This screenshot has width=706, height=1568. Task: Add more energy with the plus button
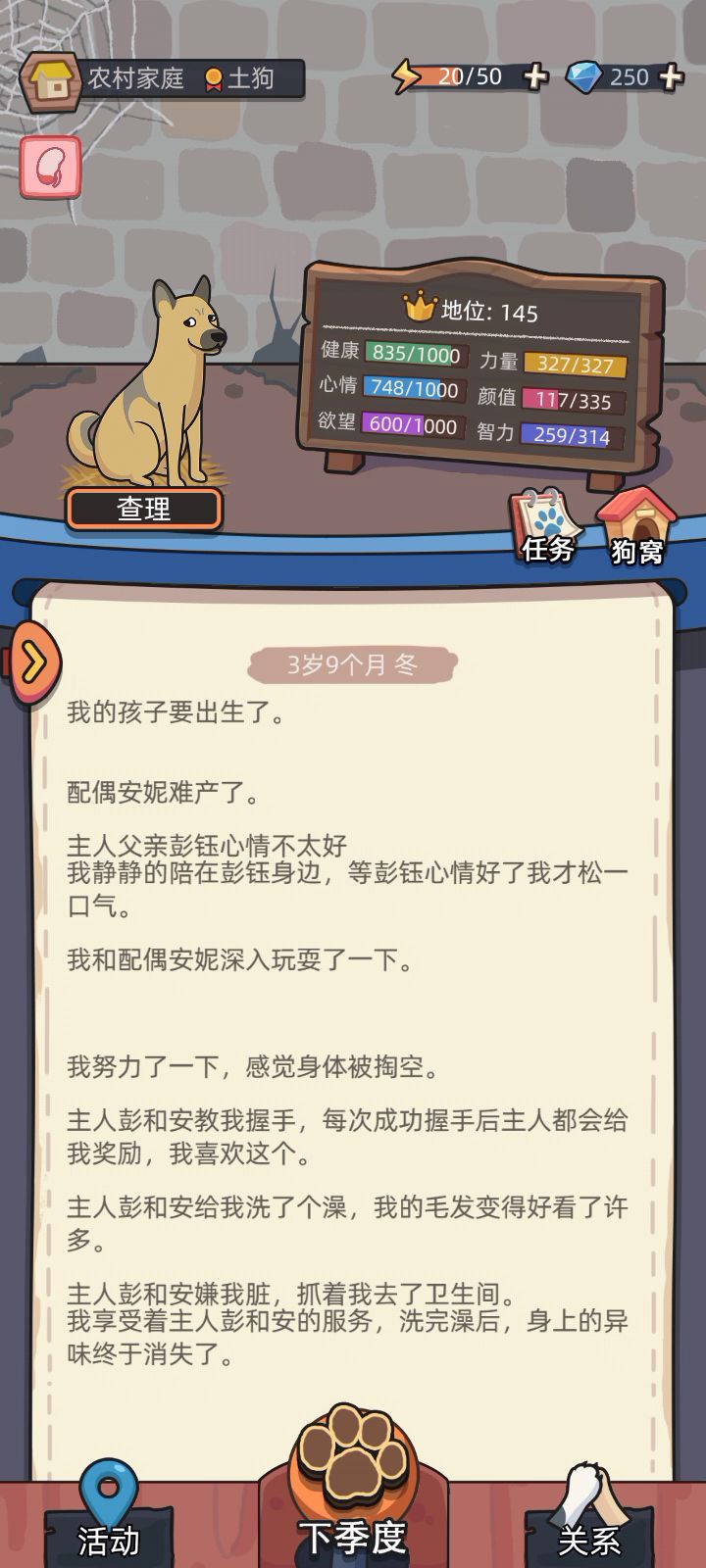click(535, 76)
